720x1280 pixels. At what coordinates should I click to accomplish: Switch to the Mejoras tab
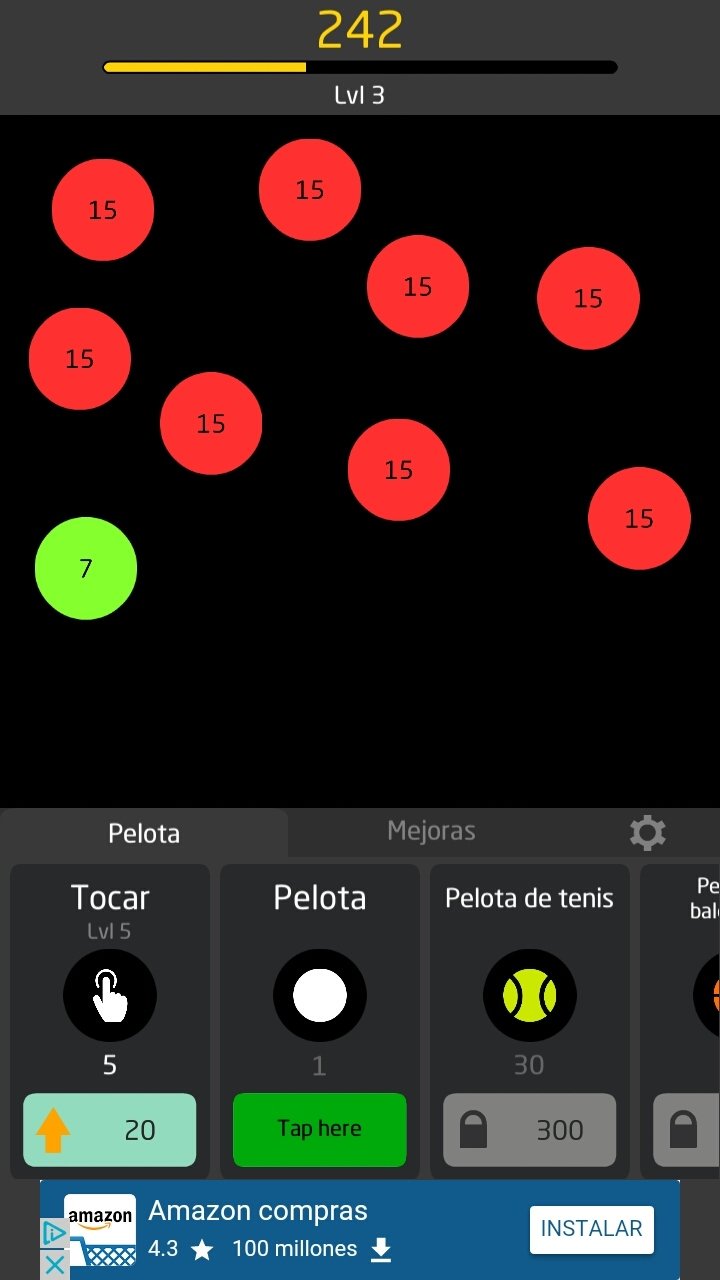click(x=431, y=831)
